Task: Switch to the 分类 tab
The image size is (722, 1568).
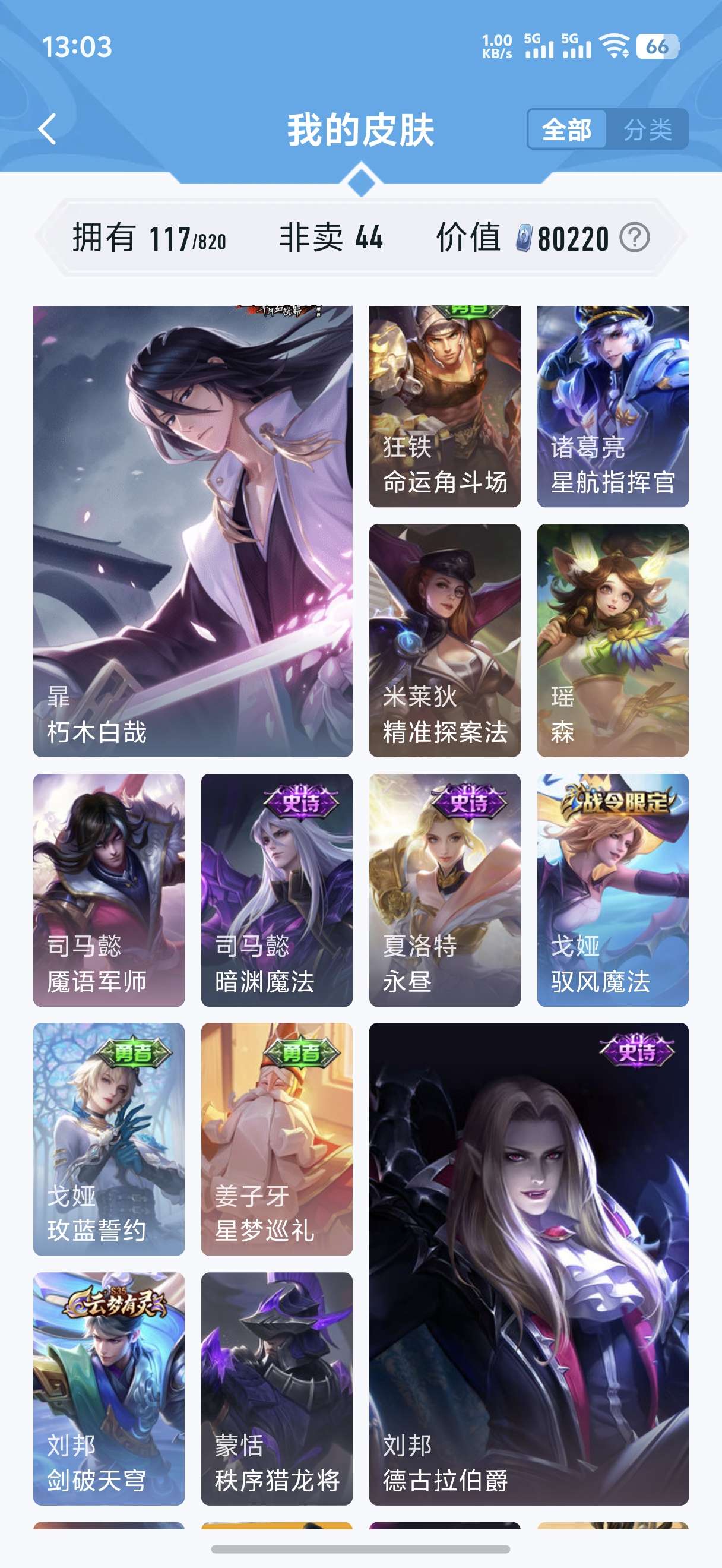Action: point(647,129)
